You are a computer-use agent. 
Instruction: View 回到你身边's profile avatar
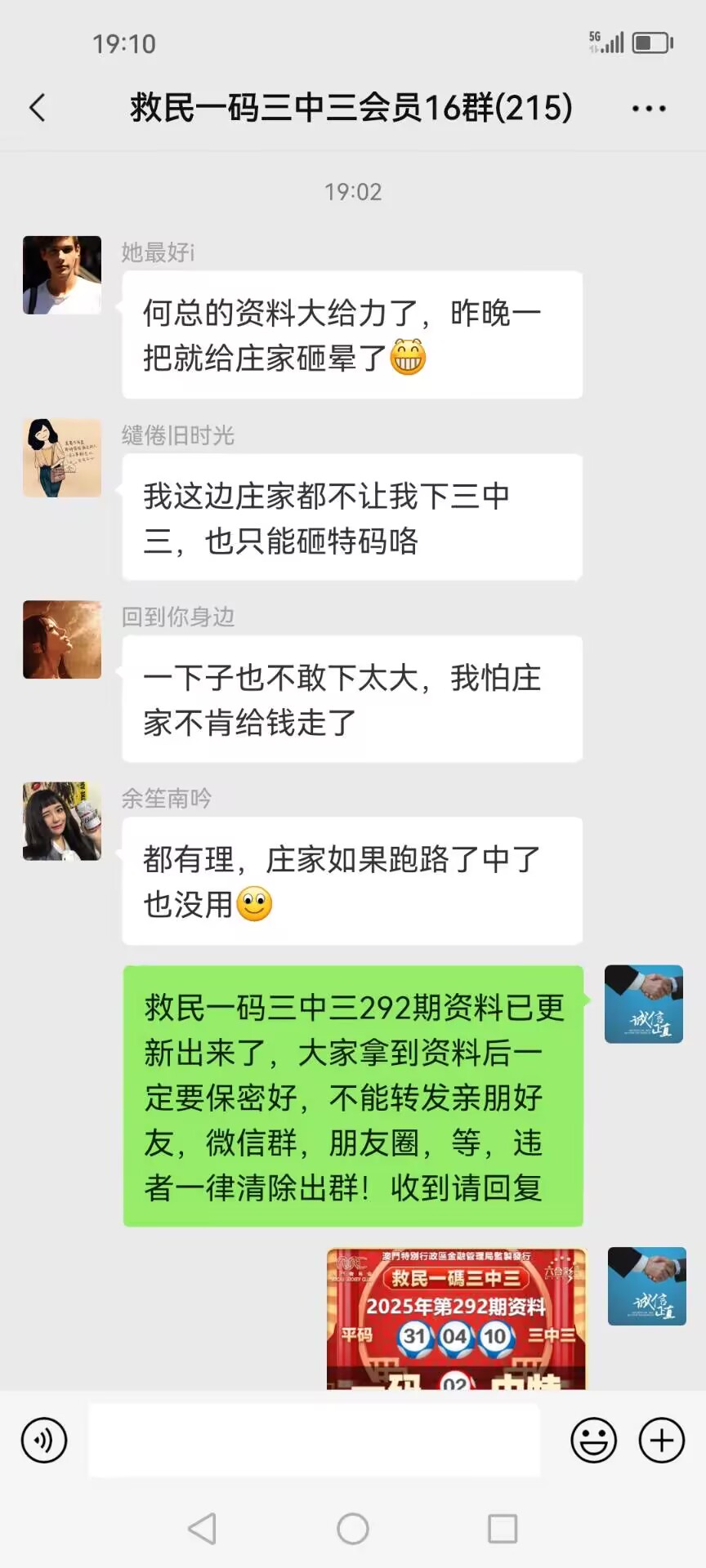62,639
